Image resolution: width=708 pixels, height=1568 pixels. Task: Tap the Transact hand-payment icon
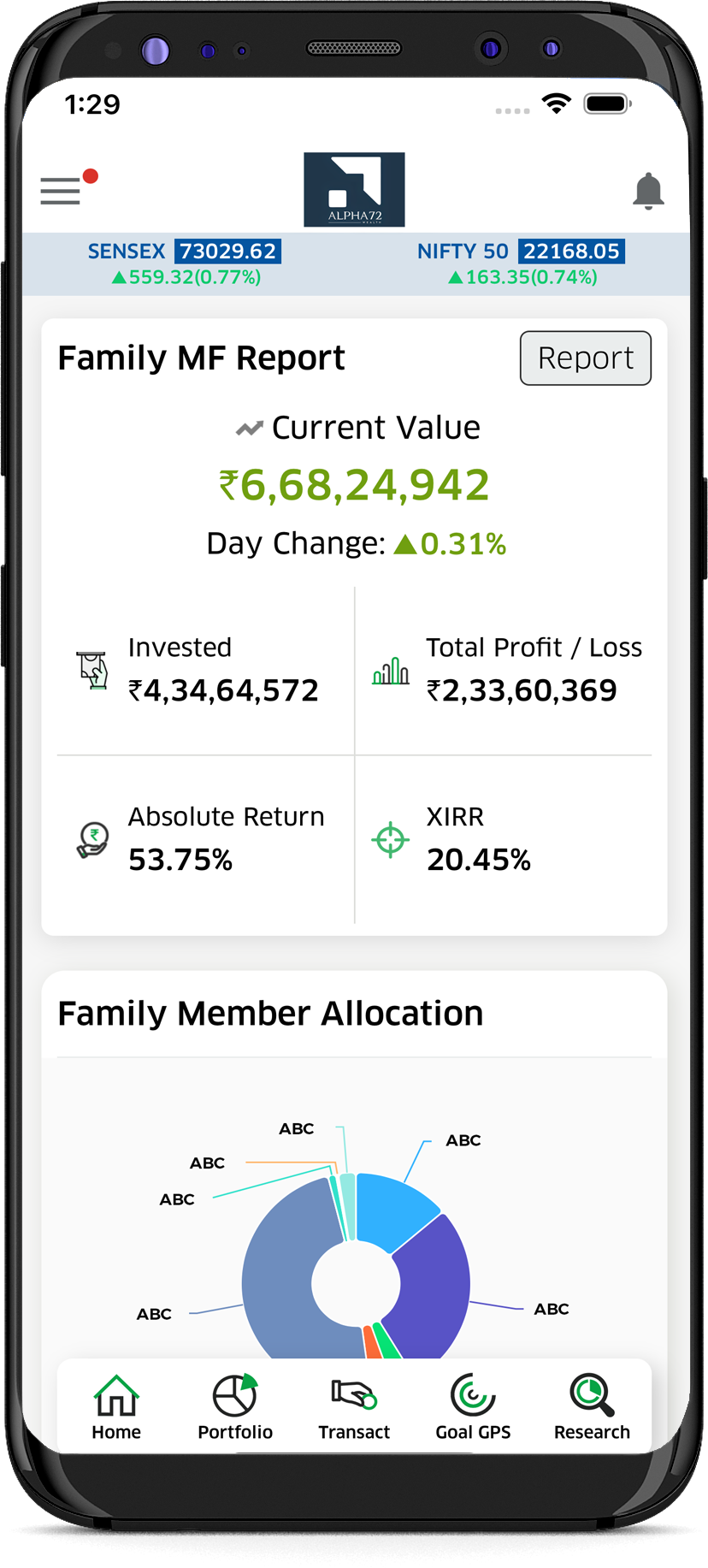(354, 1393)
